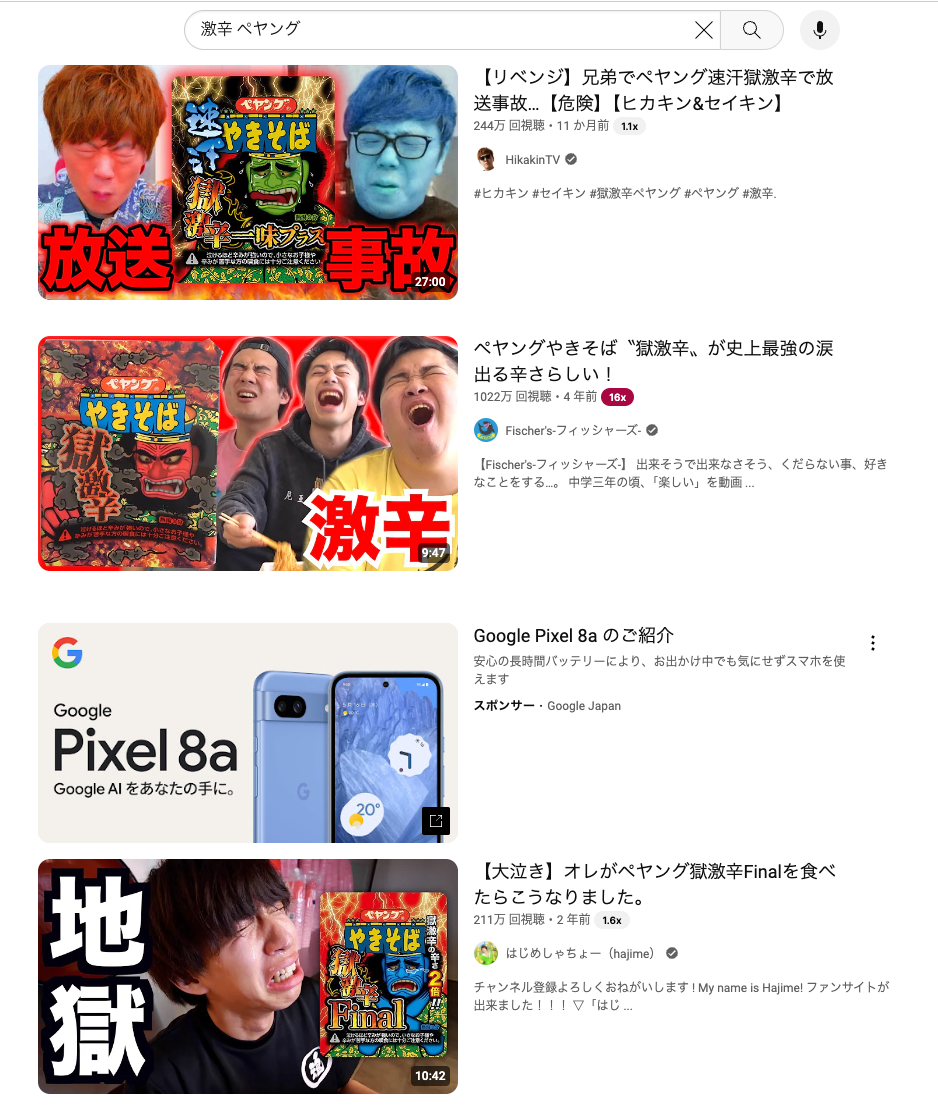Open the overflow menu on the Pixel 8a ad
The image size is (938, 1117).
873,643
